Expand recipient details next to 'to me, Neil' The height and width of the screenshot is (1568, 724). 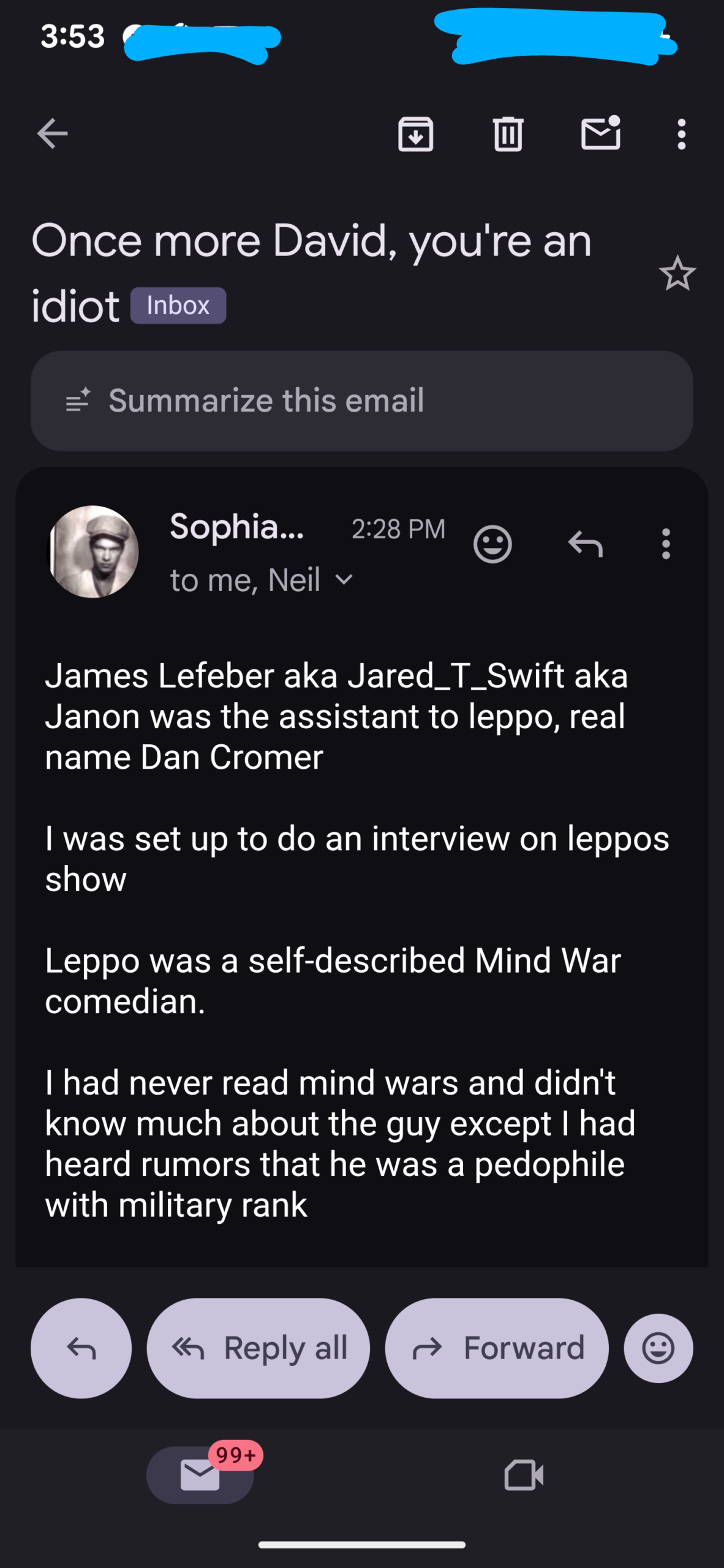[345, 579]
